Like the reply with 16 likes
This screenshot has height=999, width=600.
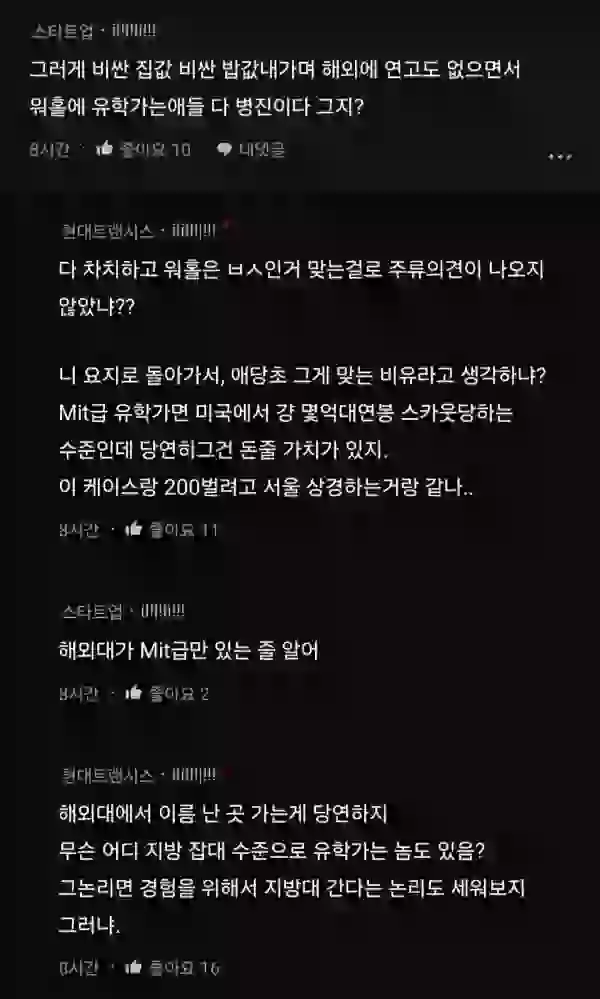(172, 968)
